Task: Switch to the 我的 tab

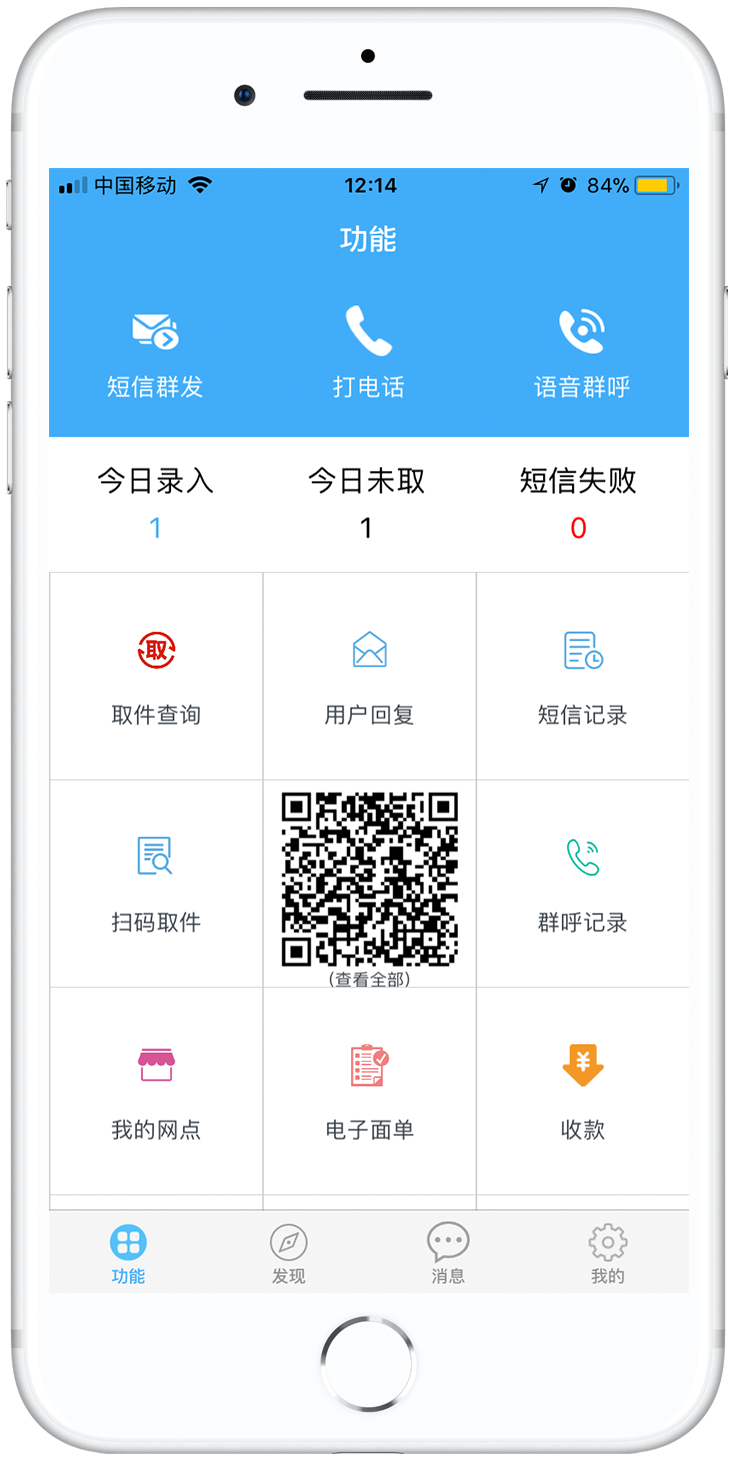Action: pos(607,1252)
